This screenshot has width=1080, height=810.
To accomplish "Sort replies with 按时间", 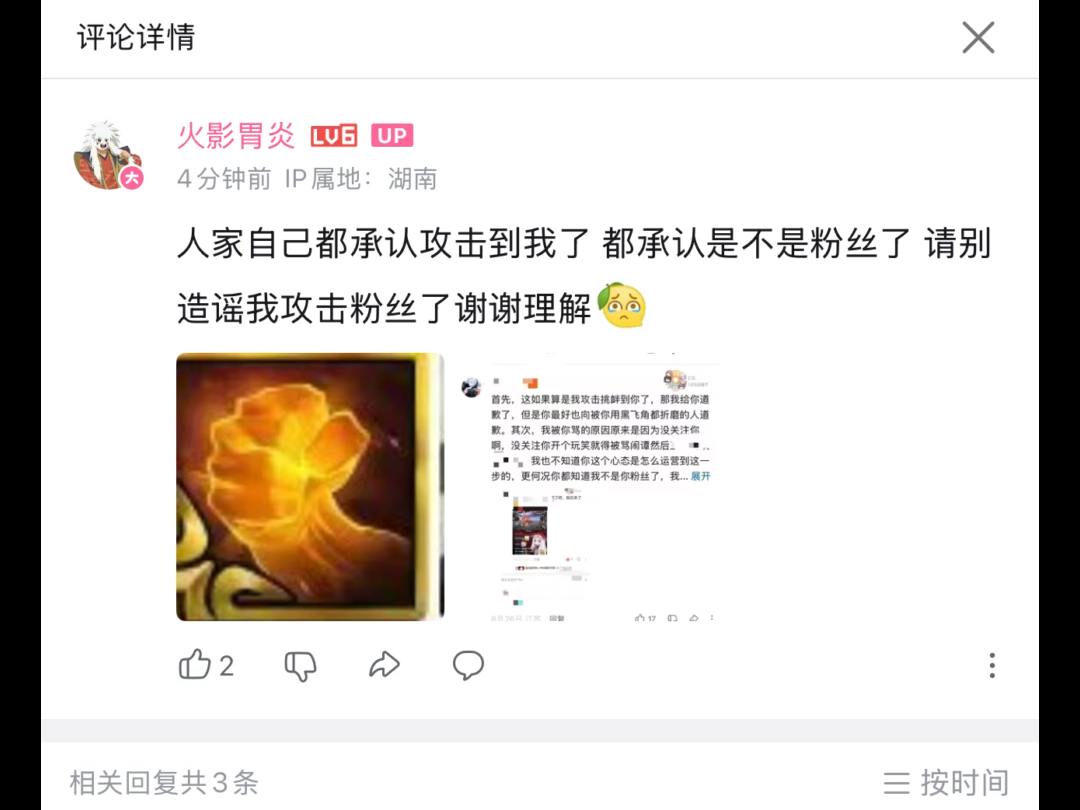I will [x=946, y=782].
